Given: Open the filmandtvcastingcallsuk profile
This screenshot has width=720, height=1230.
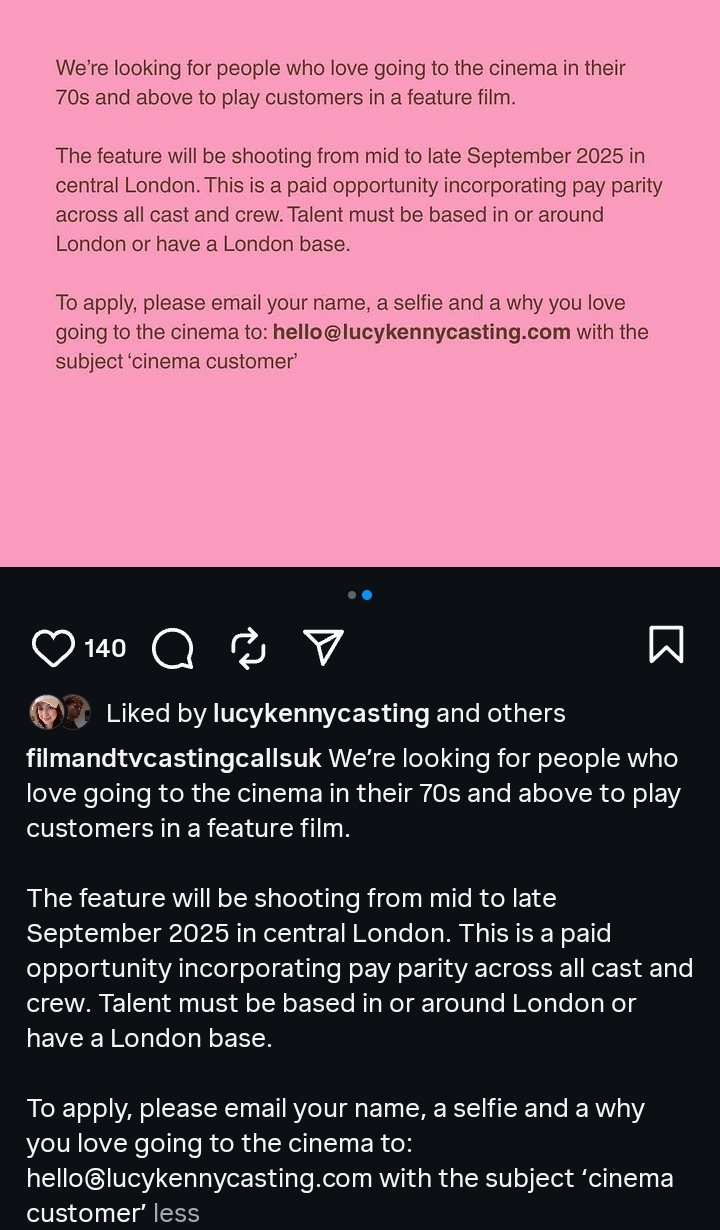Looking at the screenshot, I should (x=174, y=758).
